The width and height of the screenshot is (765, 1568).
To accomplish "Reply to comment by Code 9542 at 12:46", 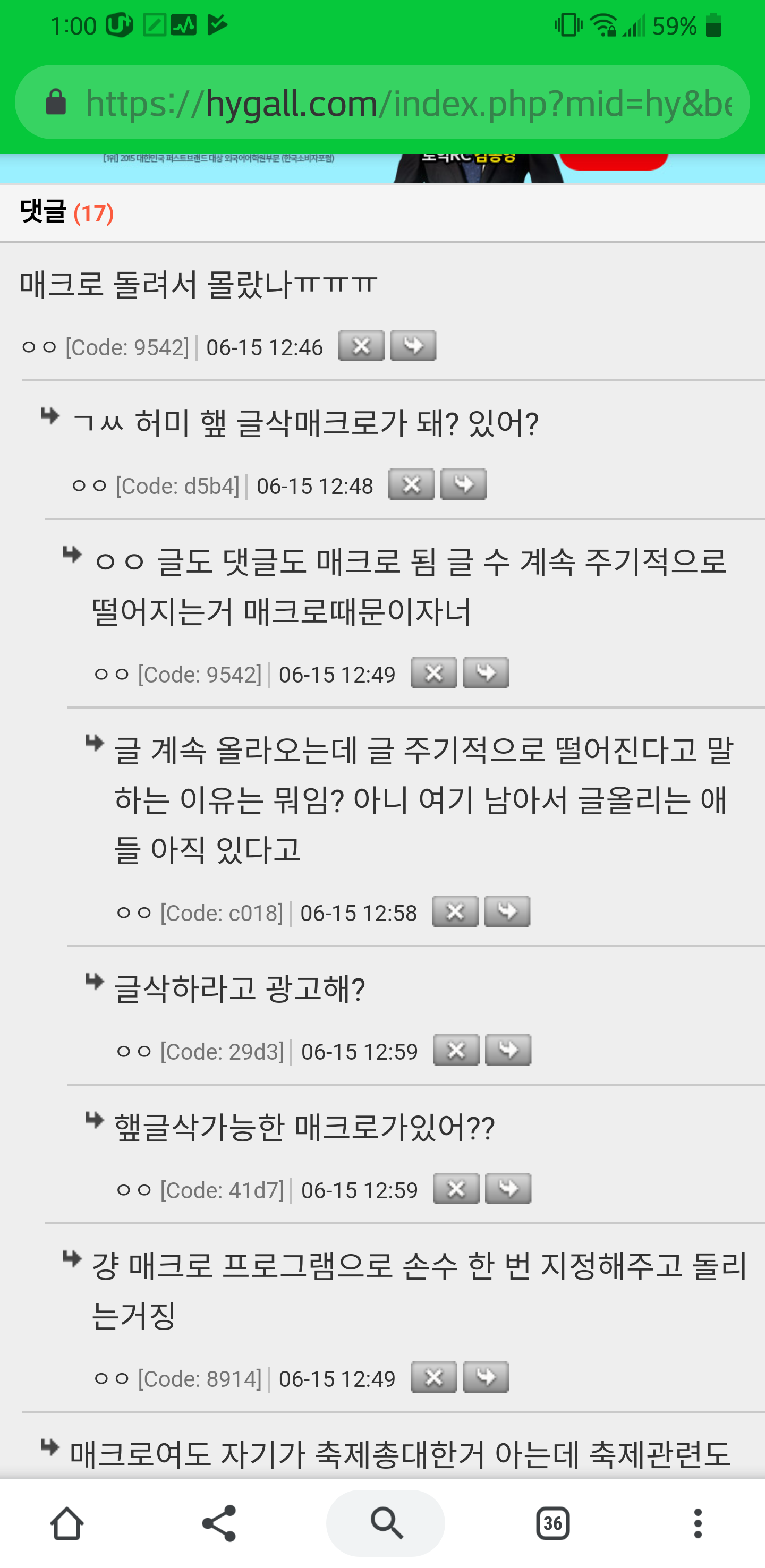I will [x=413, y=346].
